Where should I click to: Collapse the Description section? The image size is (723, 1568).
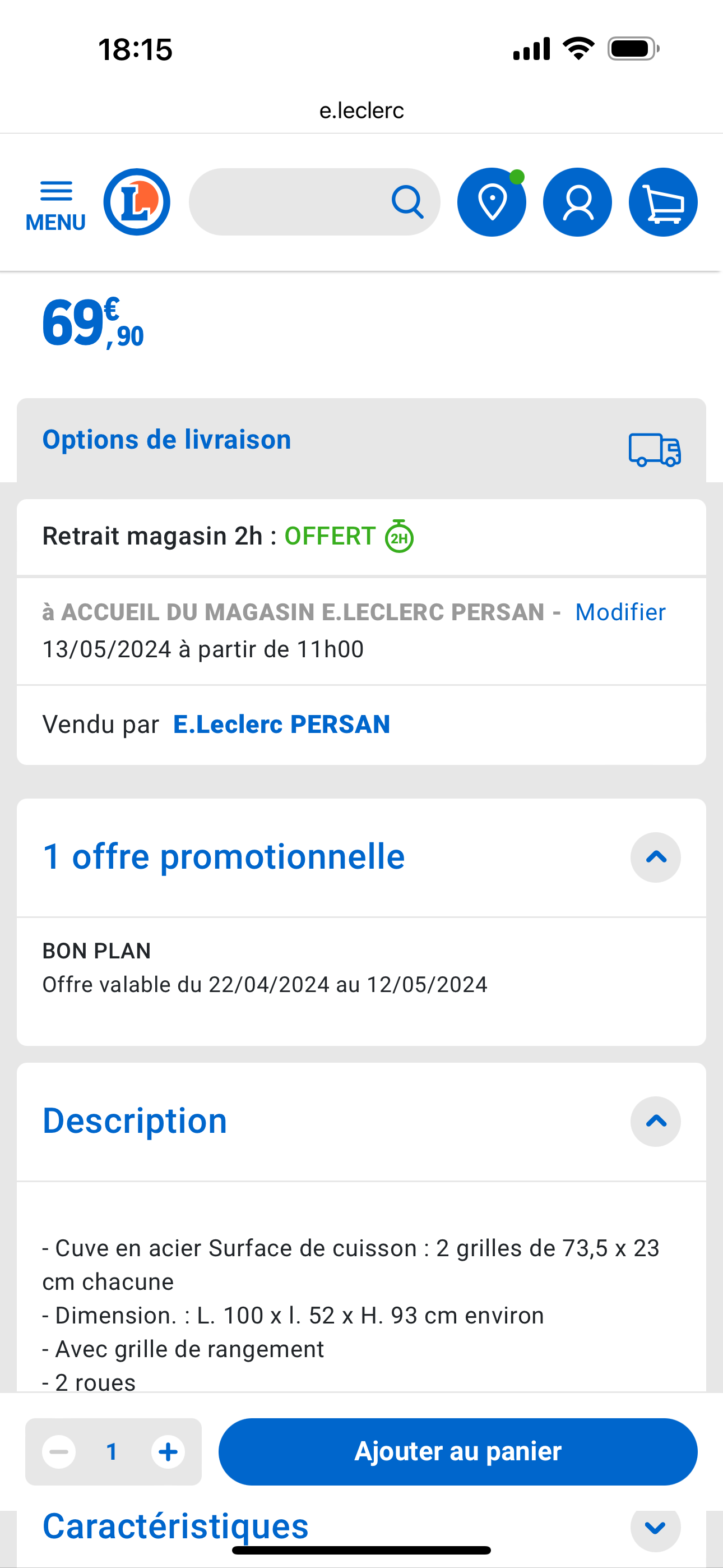tap(655, 1121)
